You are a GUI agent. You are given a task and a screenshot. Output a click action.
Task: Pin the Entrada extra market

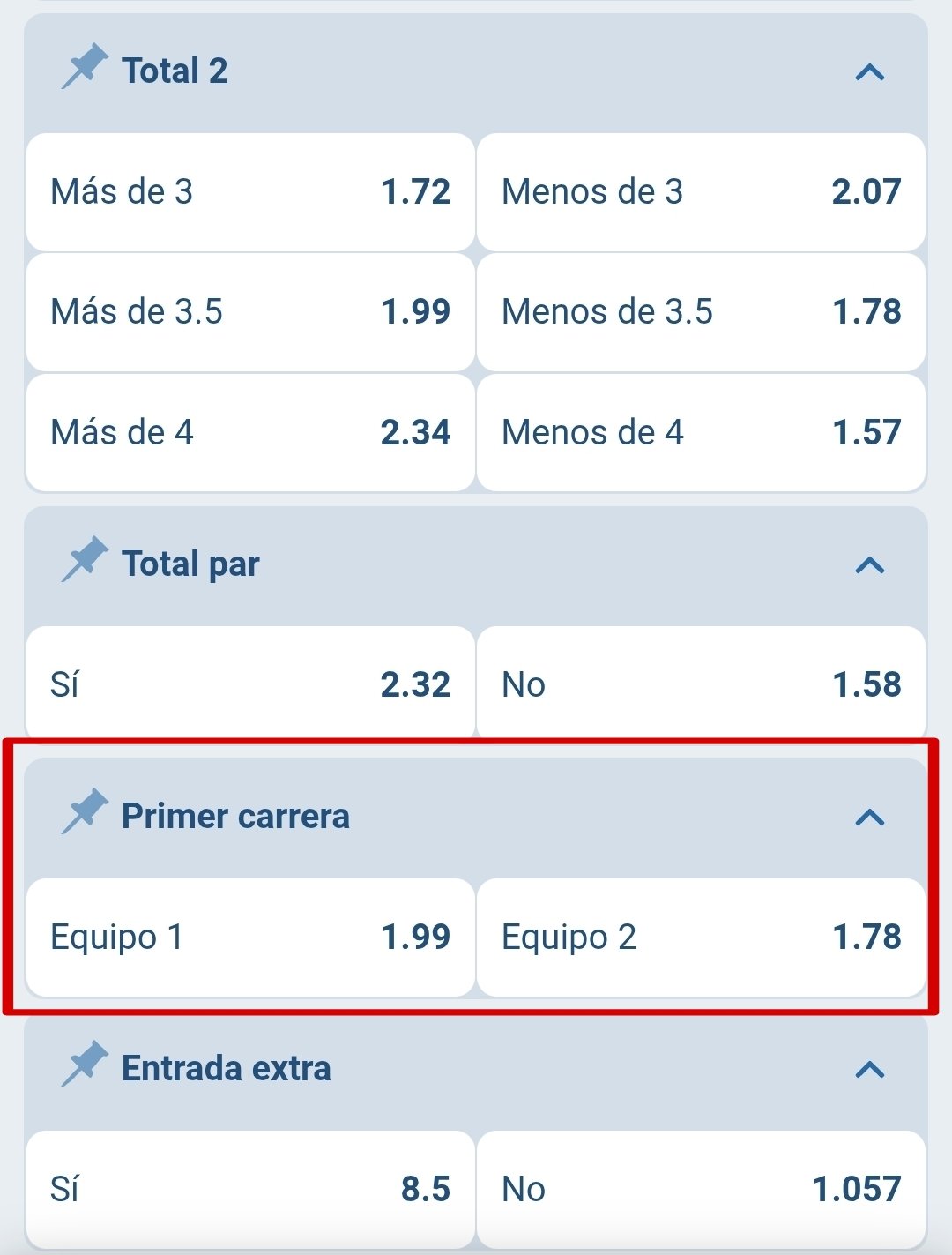click(x=84, y=1067)
